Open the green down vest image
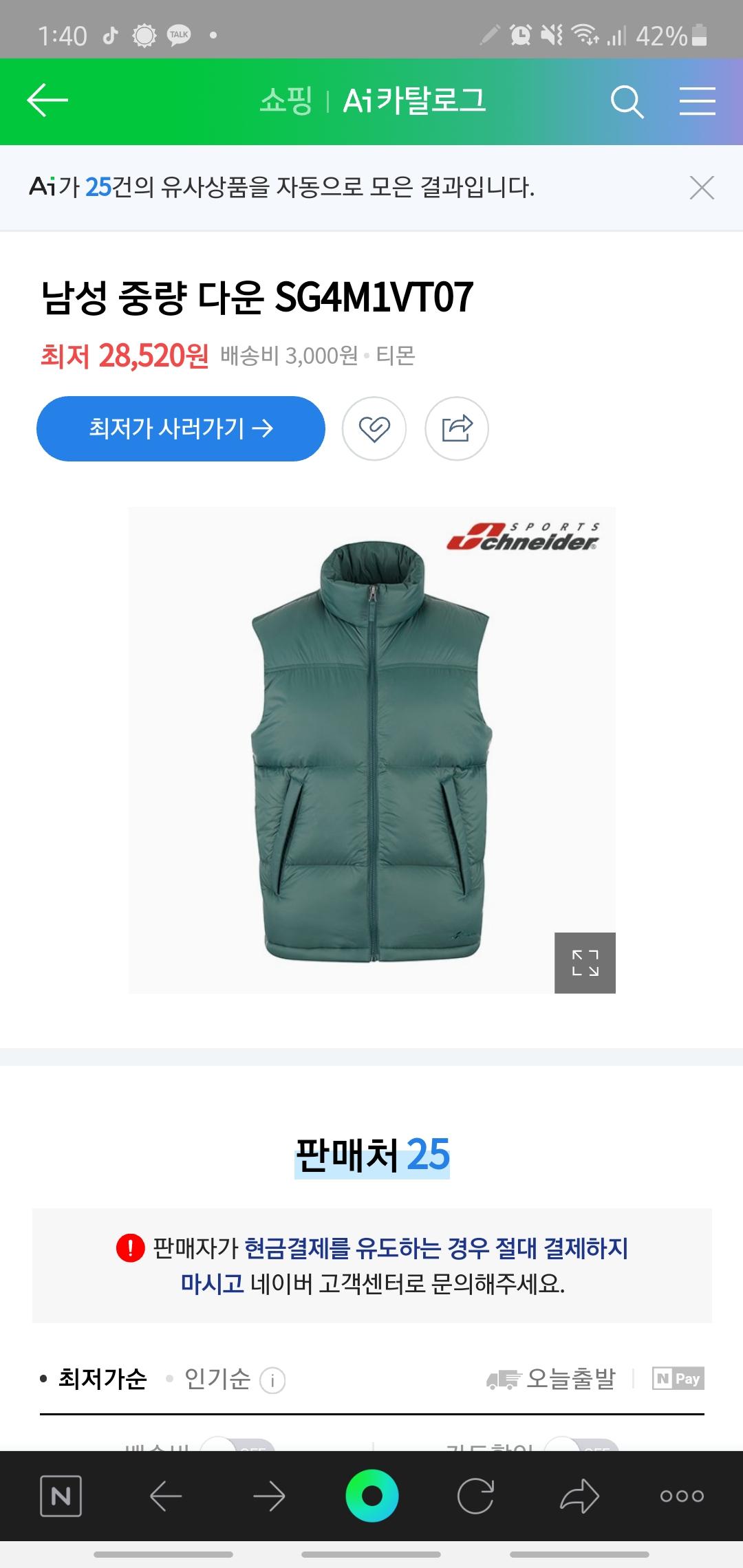Screen dimensions: 743x1568 coord(371,750)
